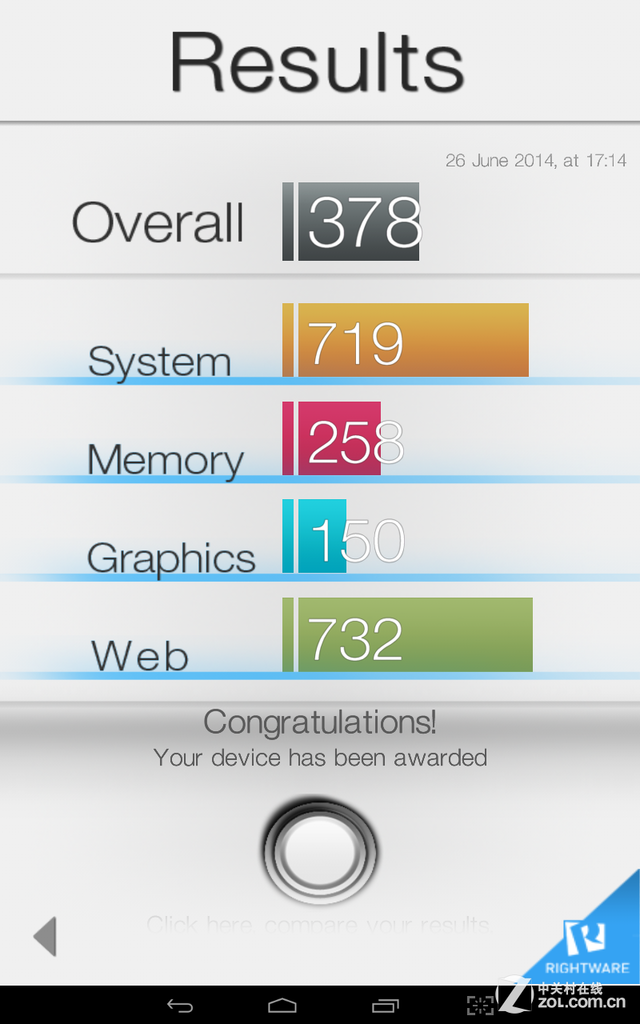The height and width of the screenshot is (1024, 640).
Task: Open the System score details
Action: (x=405, y=341)
